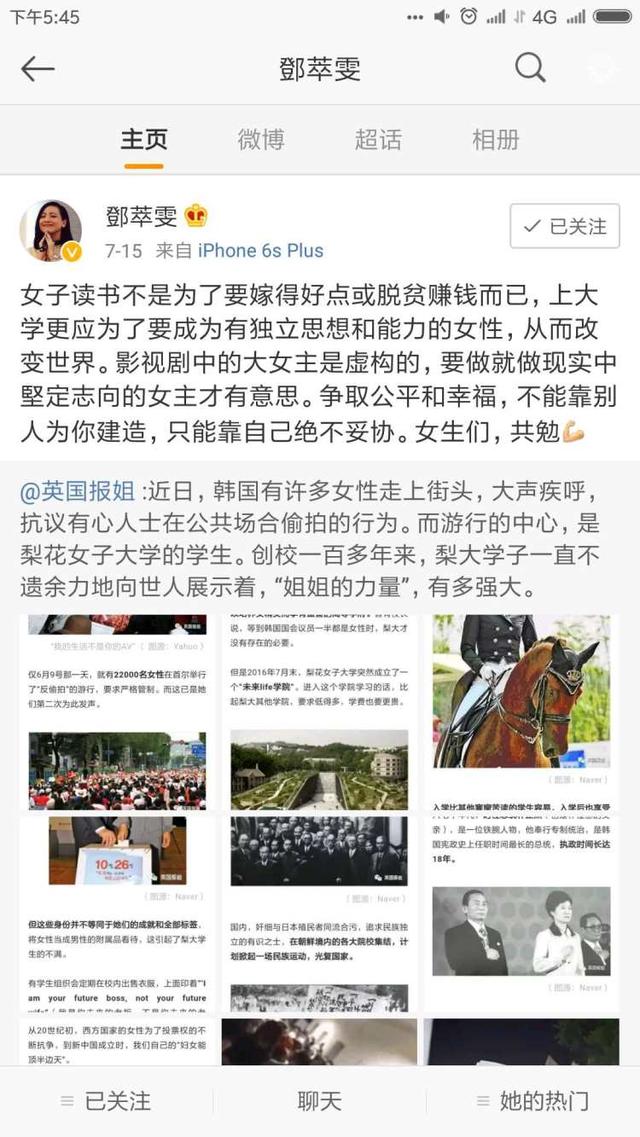Open the horse rider image tile
Image resolution: width=640 pixels, height=1137 pixels.
522,712
